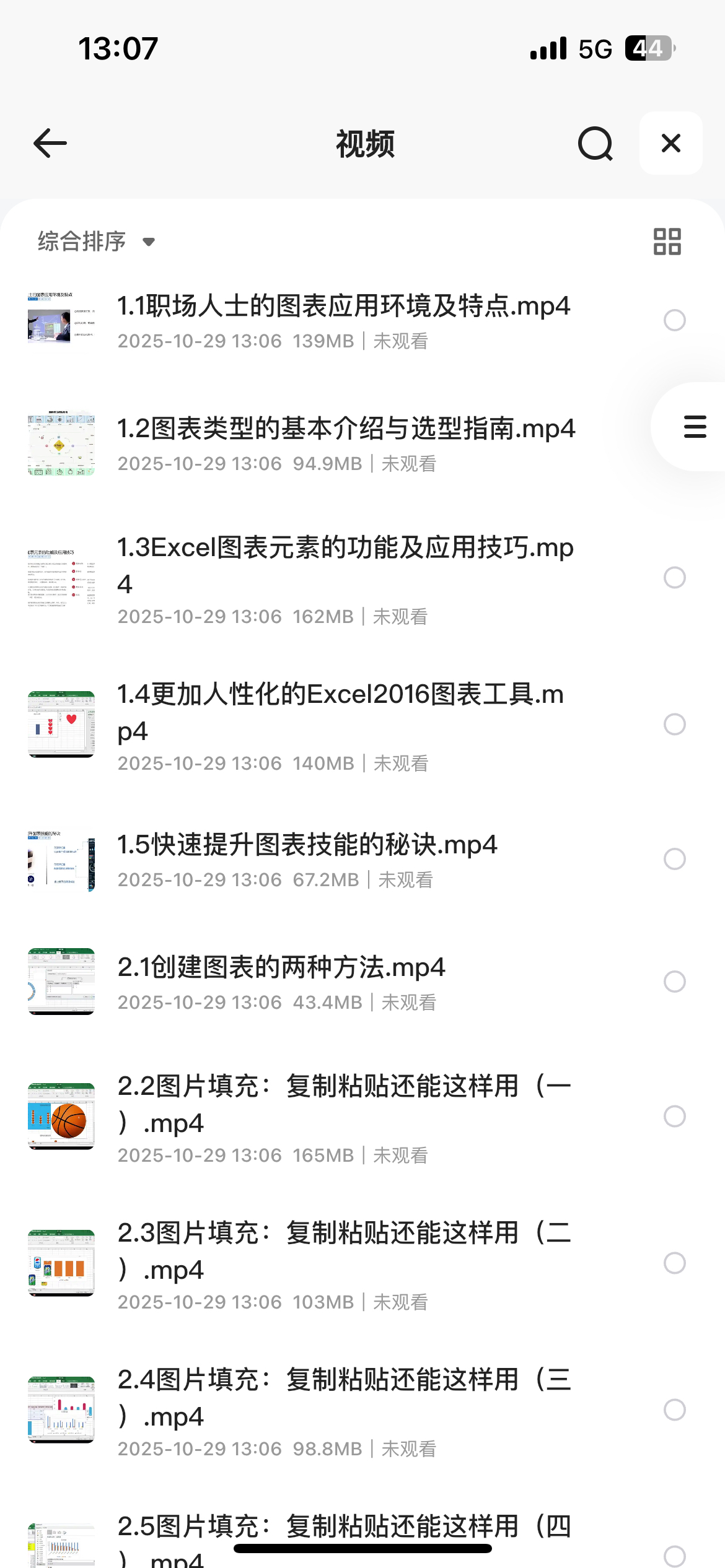Image resolution: width=725 pixels, height=1568 pixels.
Task: Select the circle for 1.1职场人士的图表应用环境及特点.mp4
Action: click(674, 320)
